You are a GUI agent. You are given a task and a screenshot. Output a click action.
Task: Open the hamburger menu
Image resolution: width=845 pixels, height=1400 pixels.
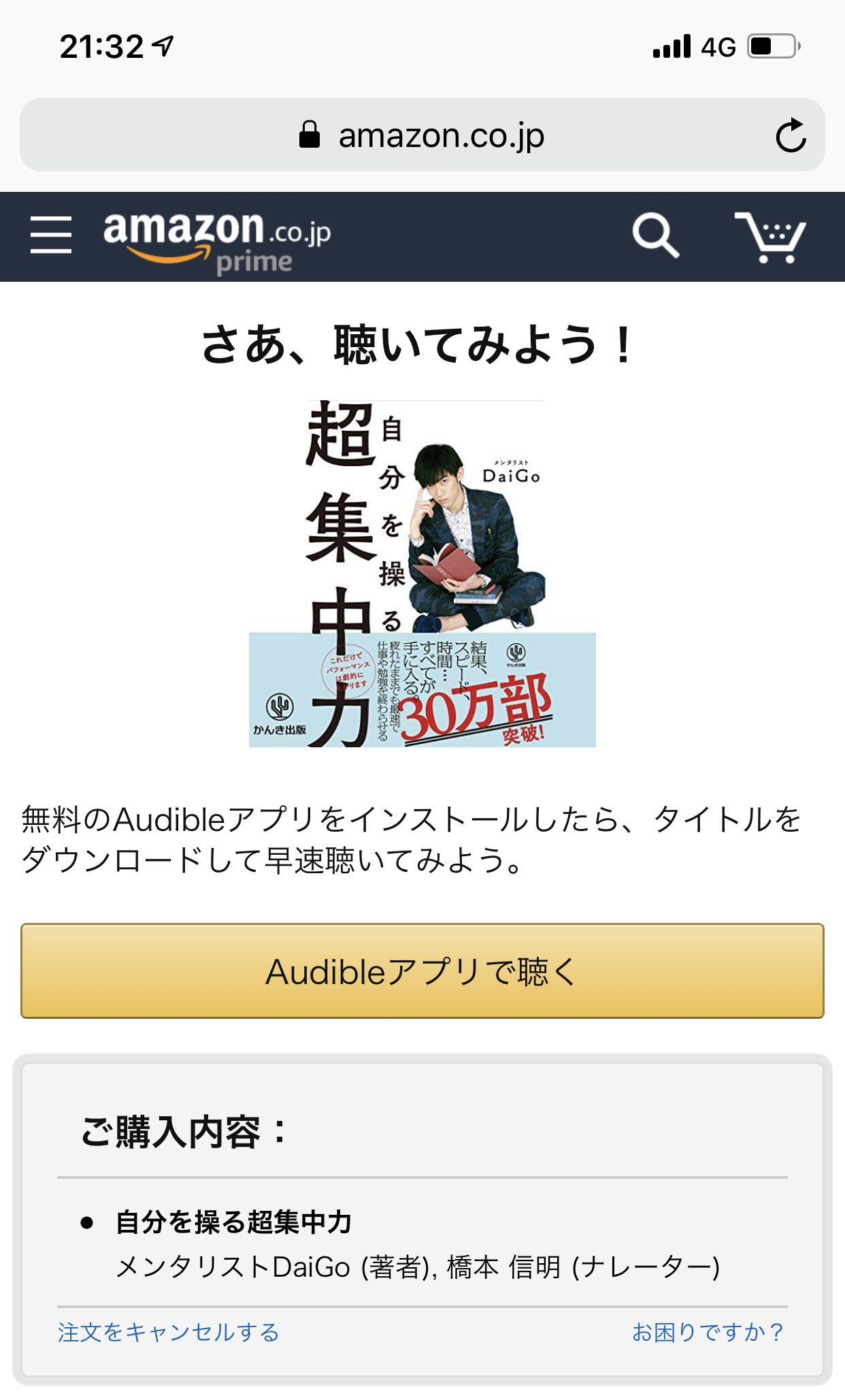(51, 235)
